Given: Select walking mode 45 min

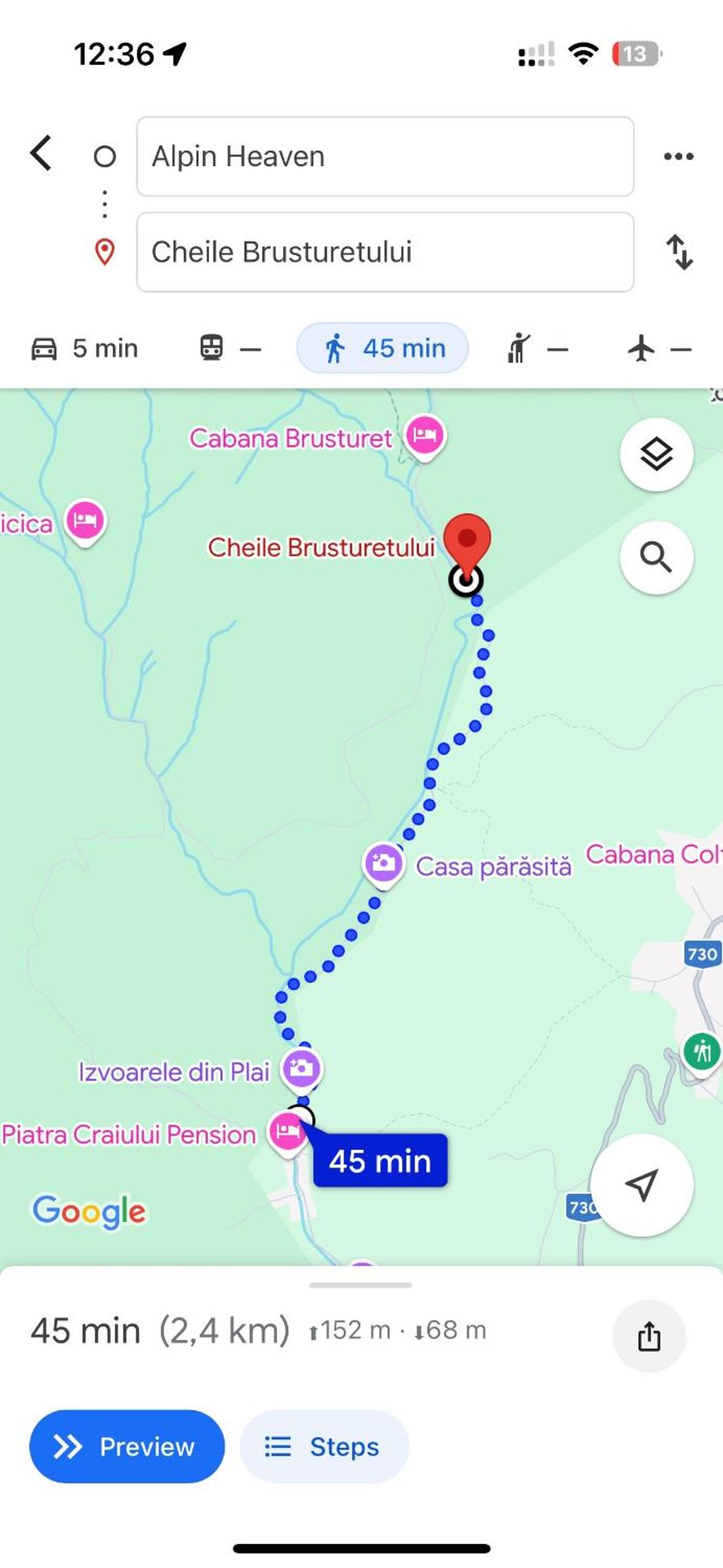Looking at the screenshot, I should (x=383, y=348).
